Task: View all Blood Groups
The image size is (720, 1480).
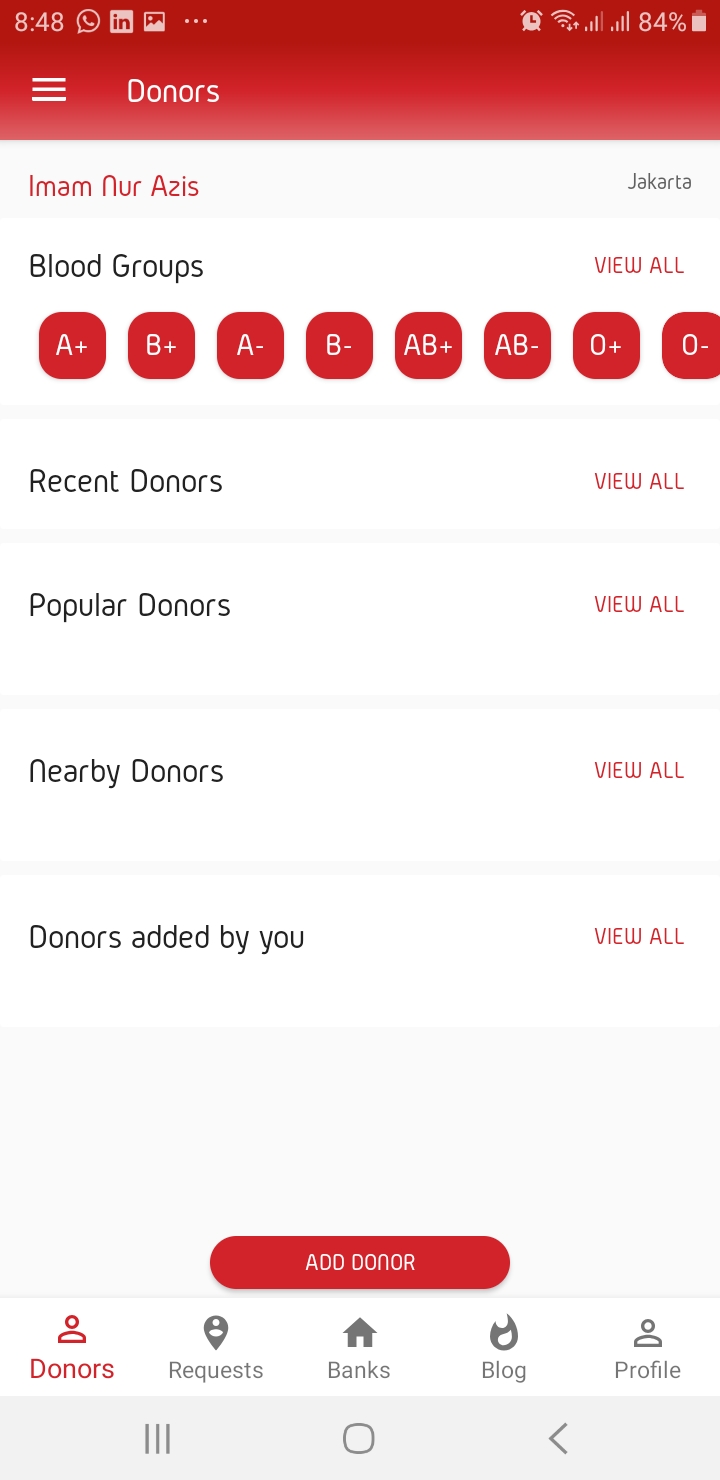Action: pyautogui.click(x=639, y=266)
